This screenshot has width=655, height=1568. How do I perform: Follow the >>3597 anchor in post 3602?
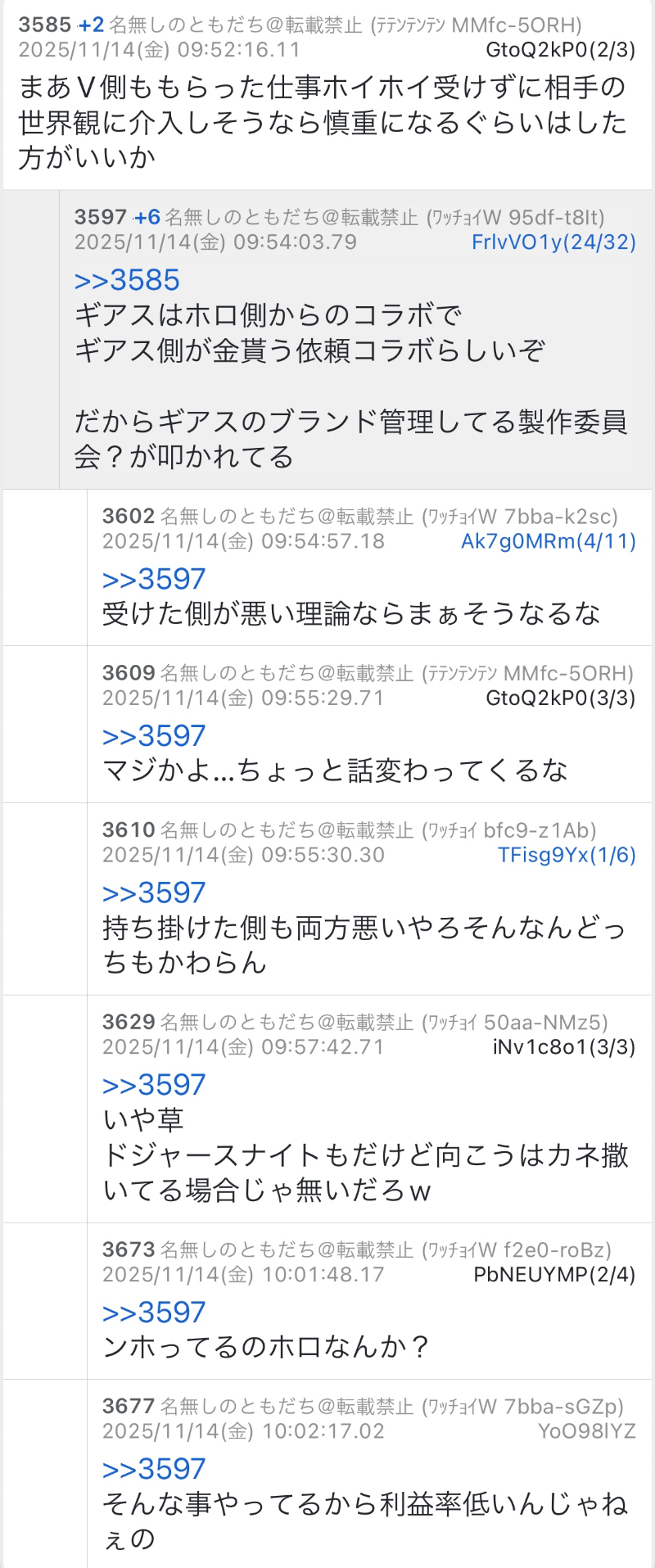click(x=154, y=579)
